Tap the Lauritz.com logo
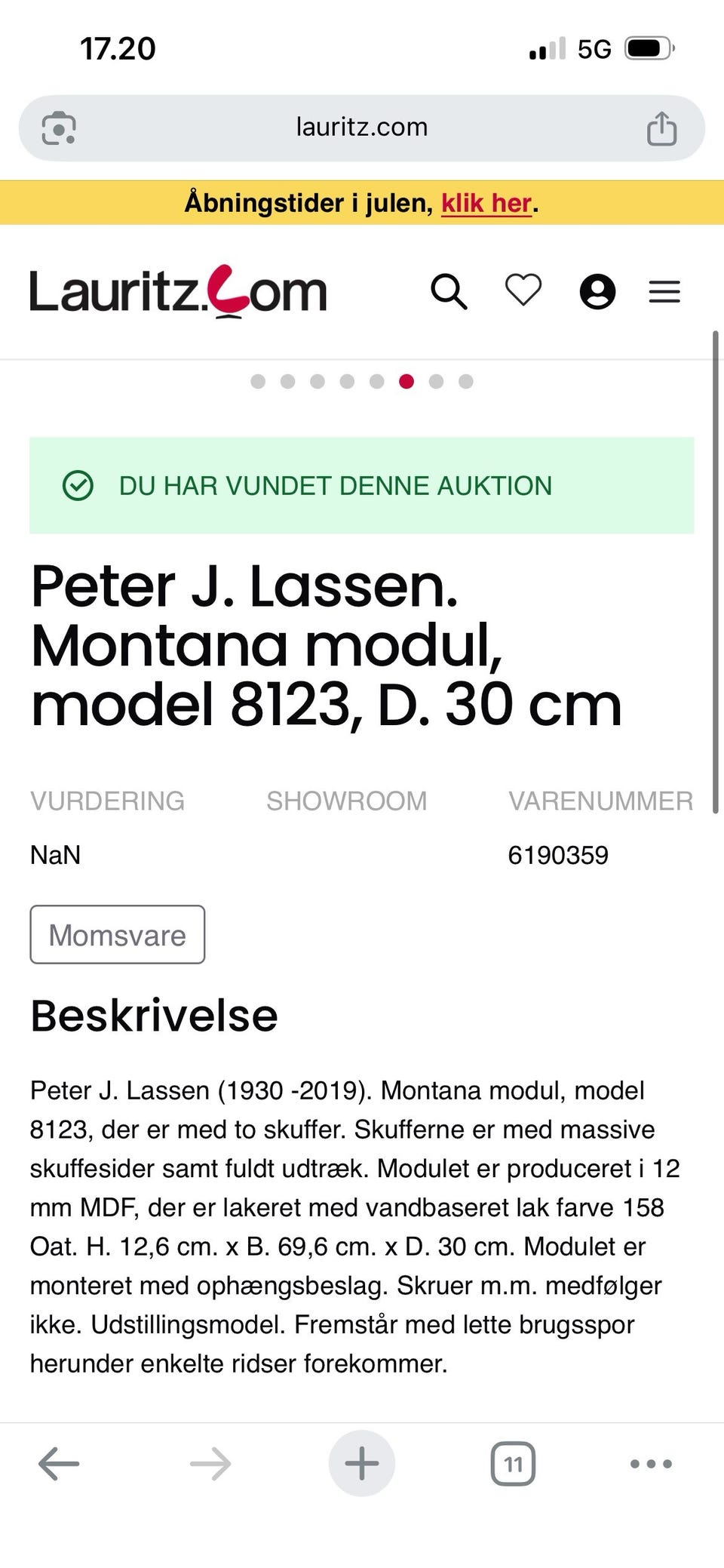The height and width of the screenshot is (1568, 724). [x=178, y=291]
